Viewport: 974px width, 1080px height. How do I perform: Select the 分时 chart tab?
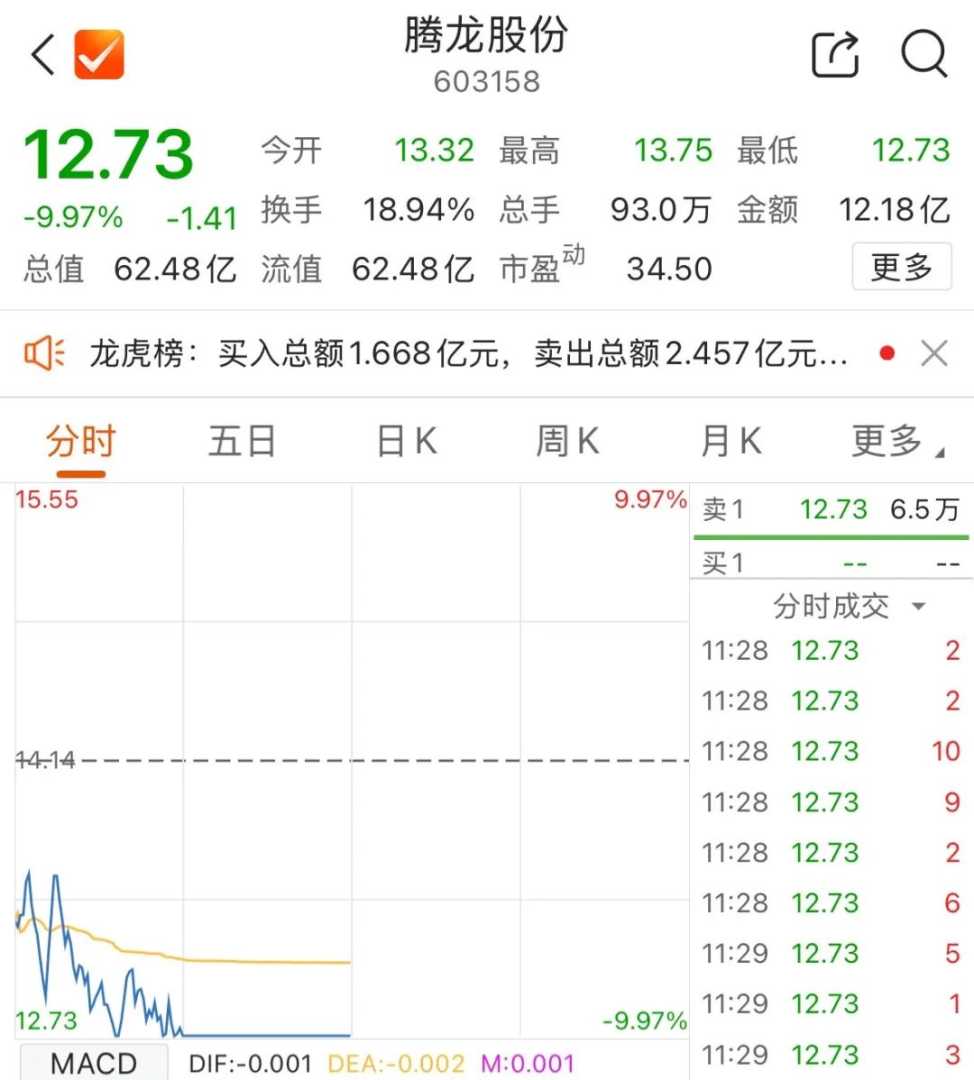coord(81,441)
